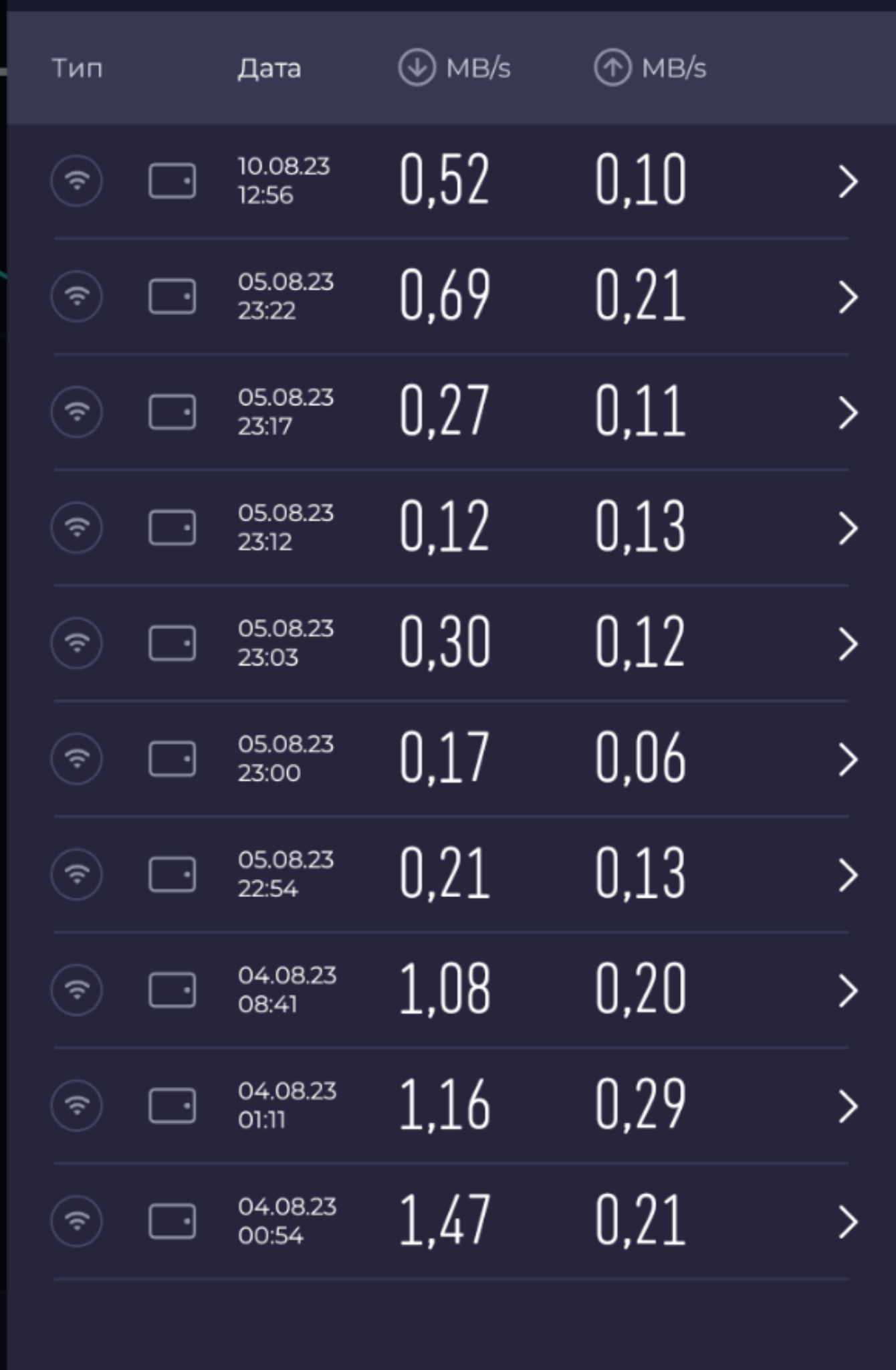Sort results by Дата column

pos(269,68)
